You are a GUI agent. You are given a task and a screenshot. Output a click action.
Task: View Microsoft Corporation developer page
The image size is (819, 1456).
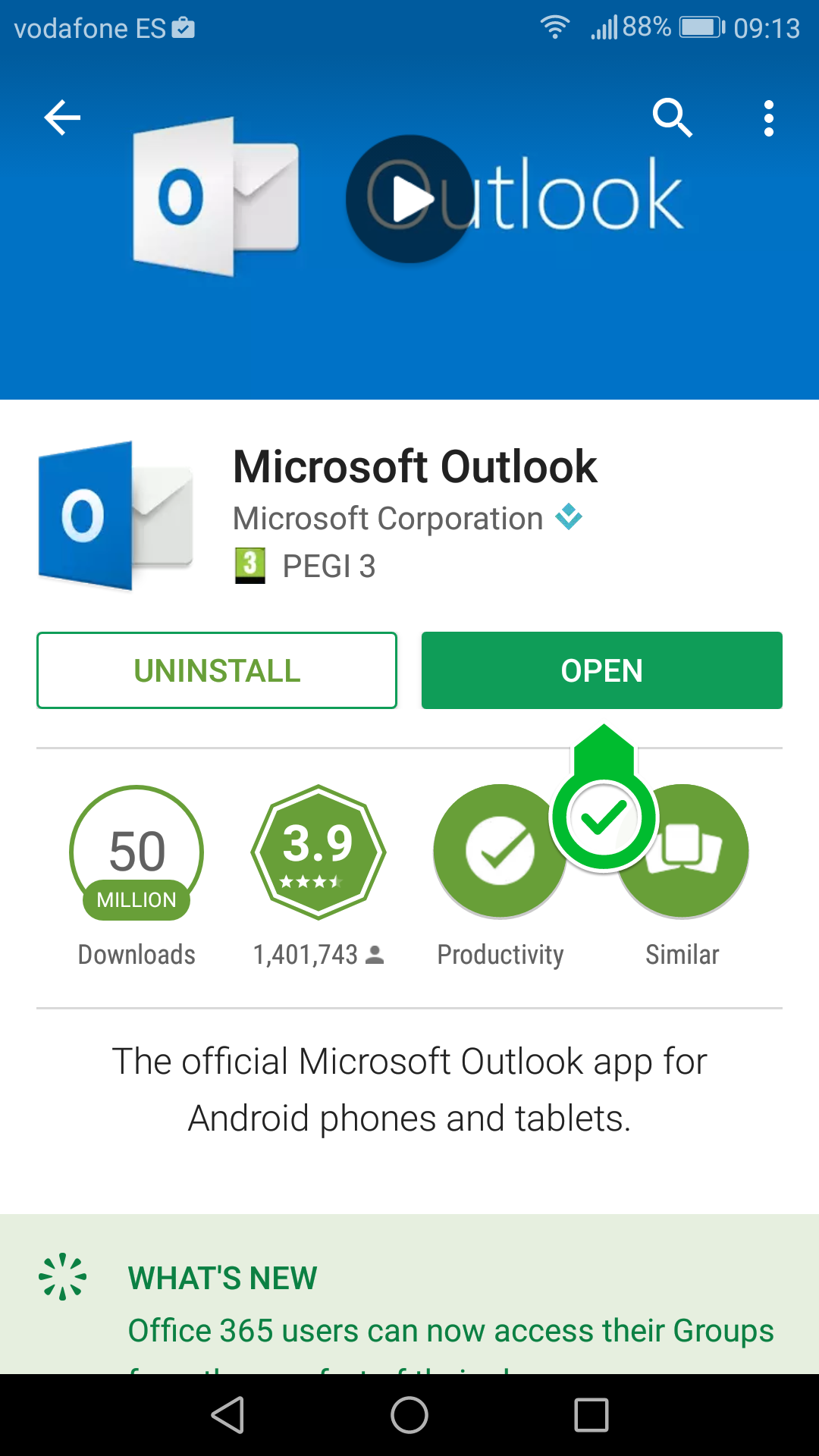[x=388, y=519]
